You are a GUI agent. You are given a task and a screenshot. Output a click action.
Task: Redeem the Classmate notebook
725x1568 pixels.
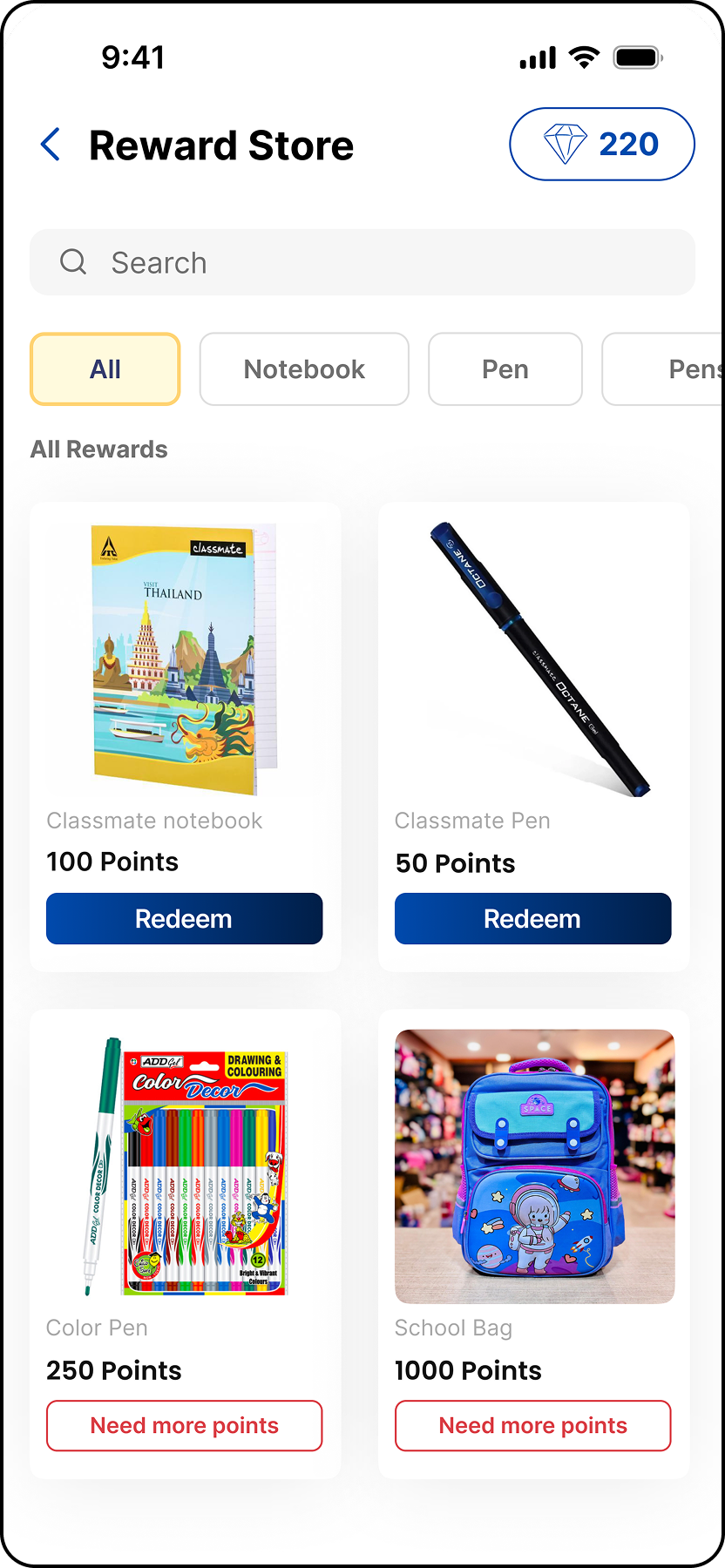click(185, 919)
